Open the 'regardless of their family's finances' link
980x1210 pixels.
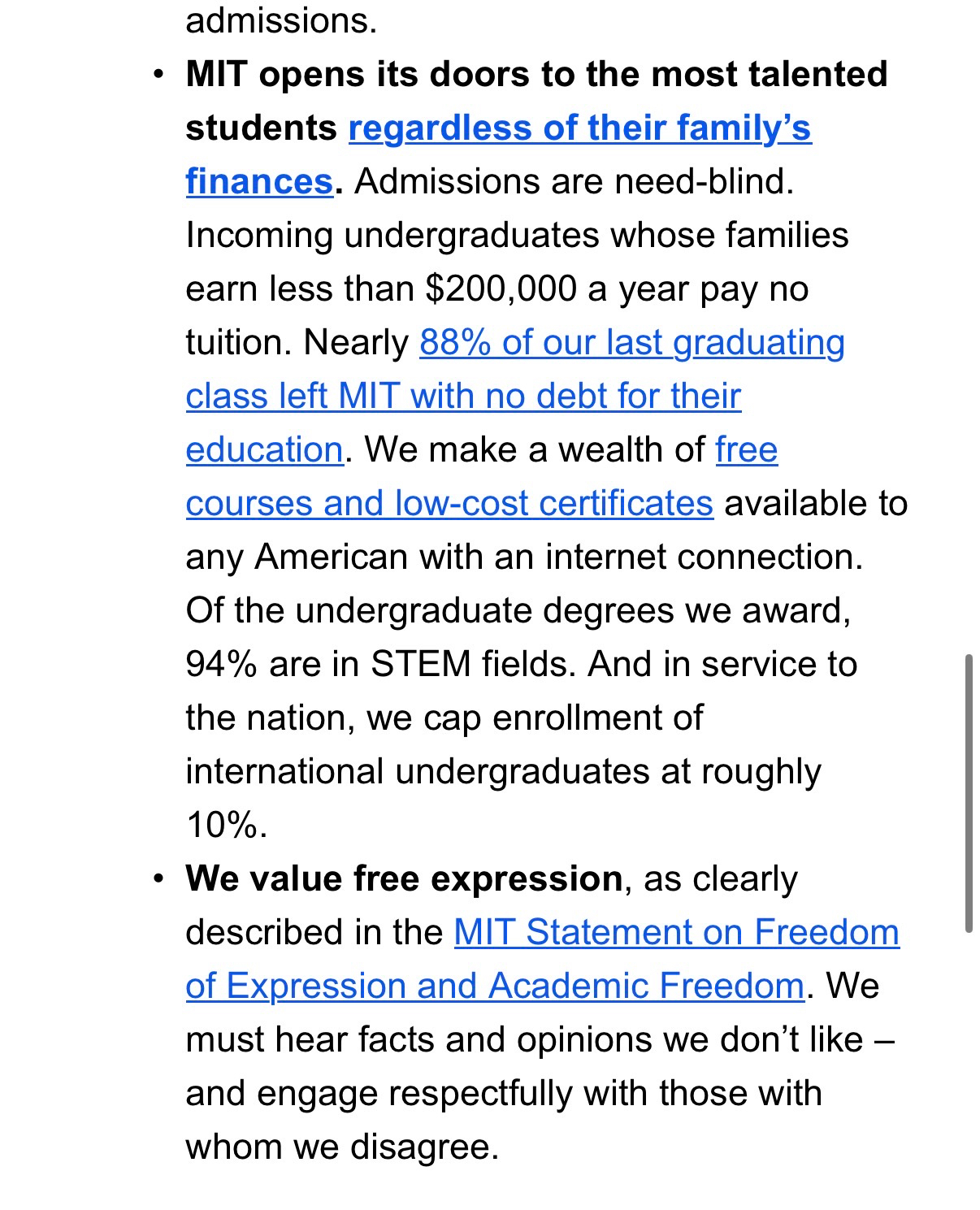pyautogui.click(x=579, y=128)
